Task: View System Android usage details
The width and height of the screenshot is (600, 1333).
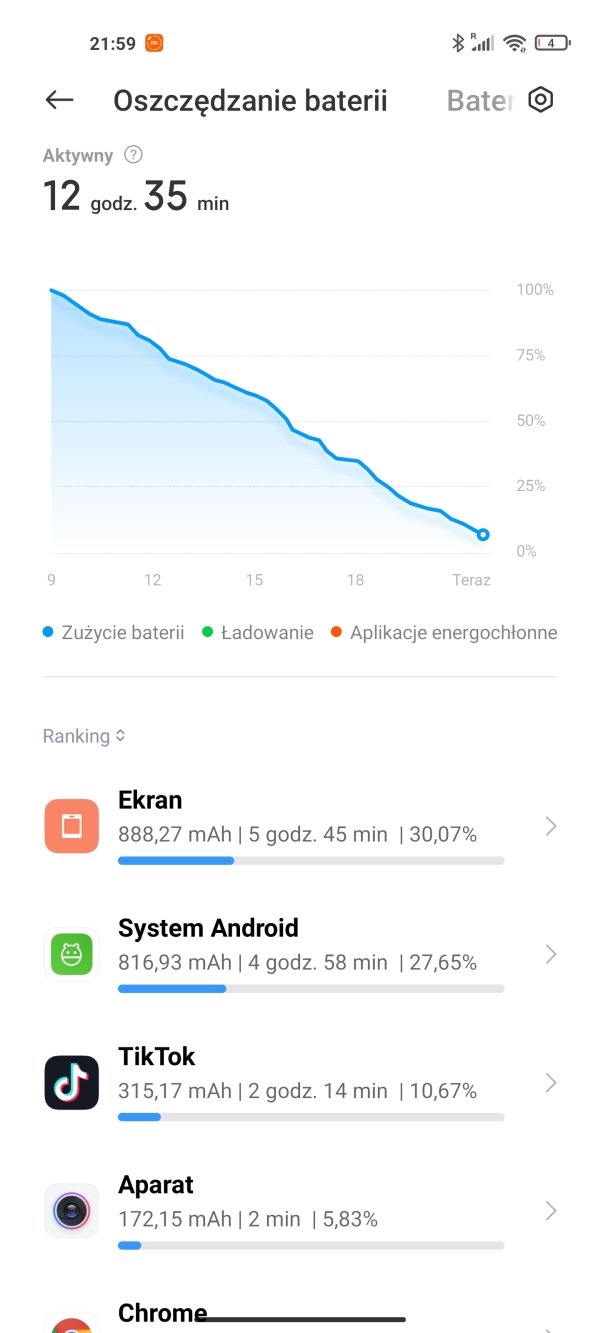Action: click(x=300, y=954)
